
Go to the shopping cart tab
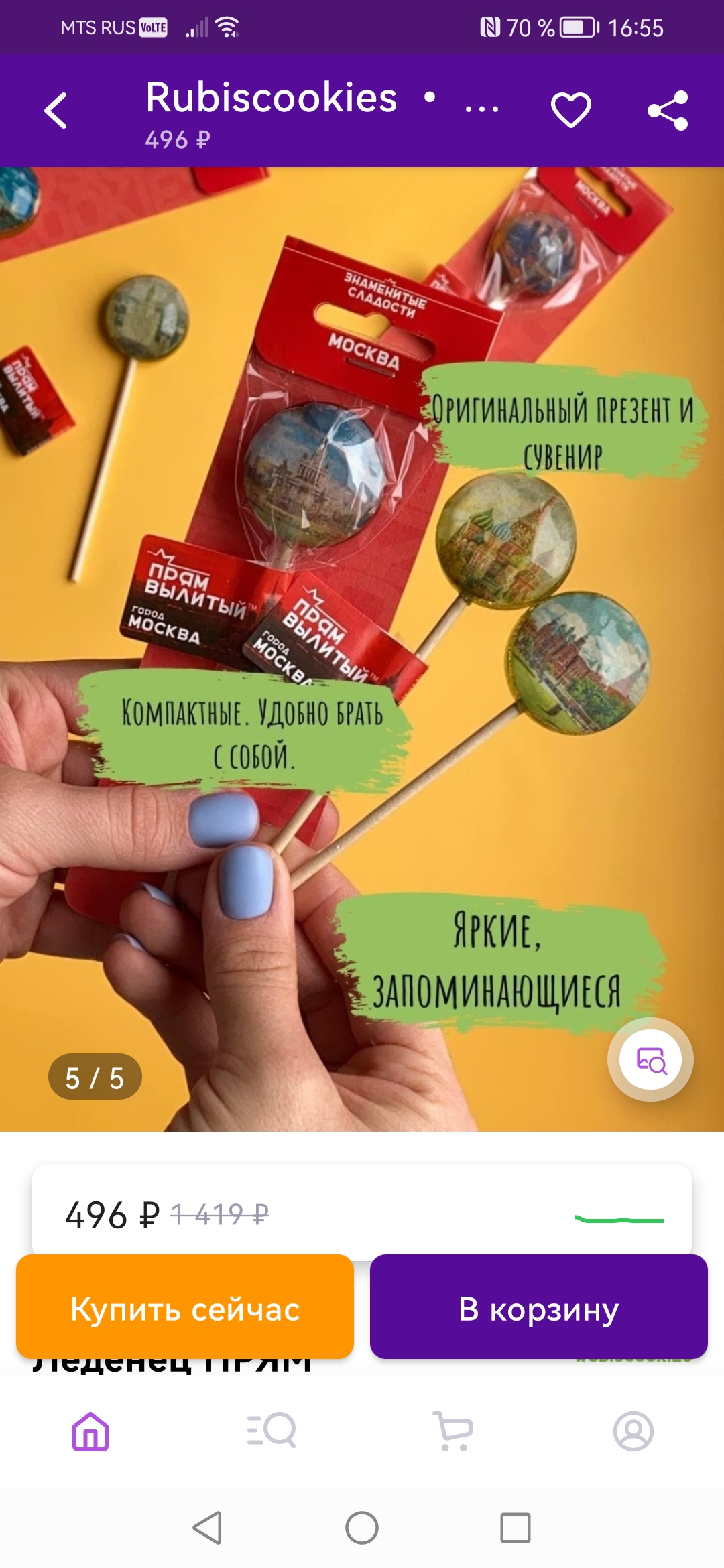452,1431
